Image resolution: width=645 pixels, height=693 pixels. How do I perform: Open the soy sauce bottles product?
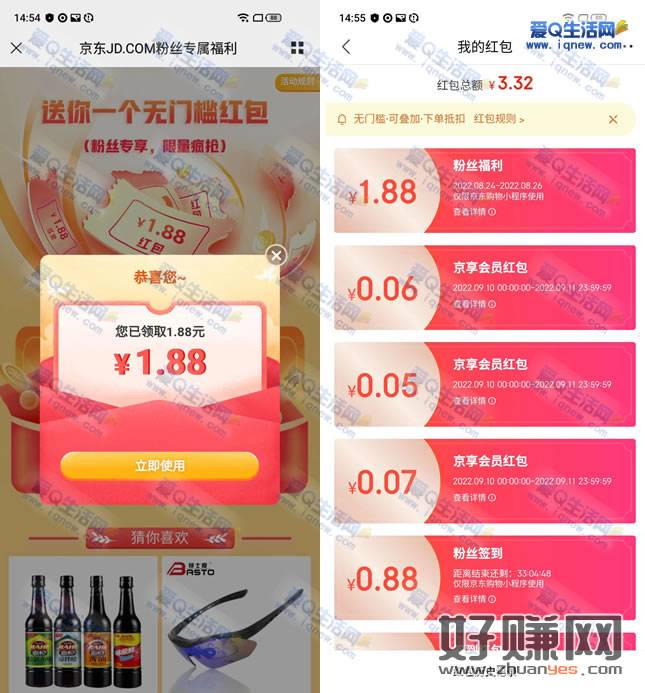pos(83,622)
